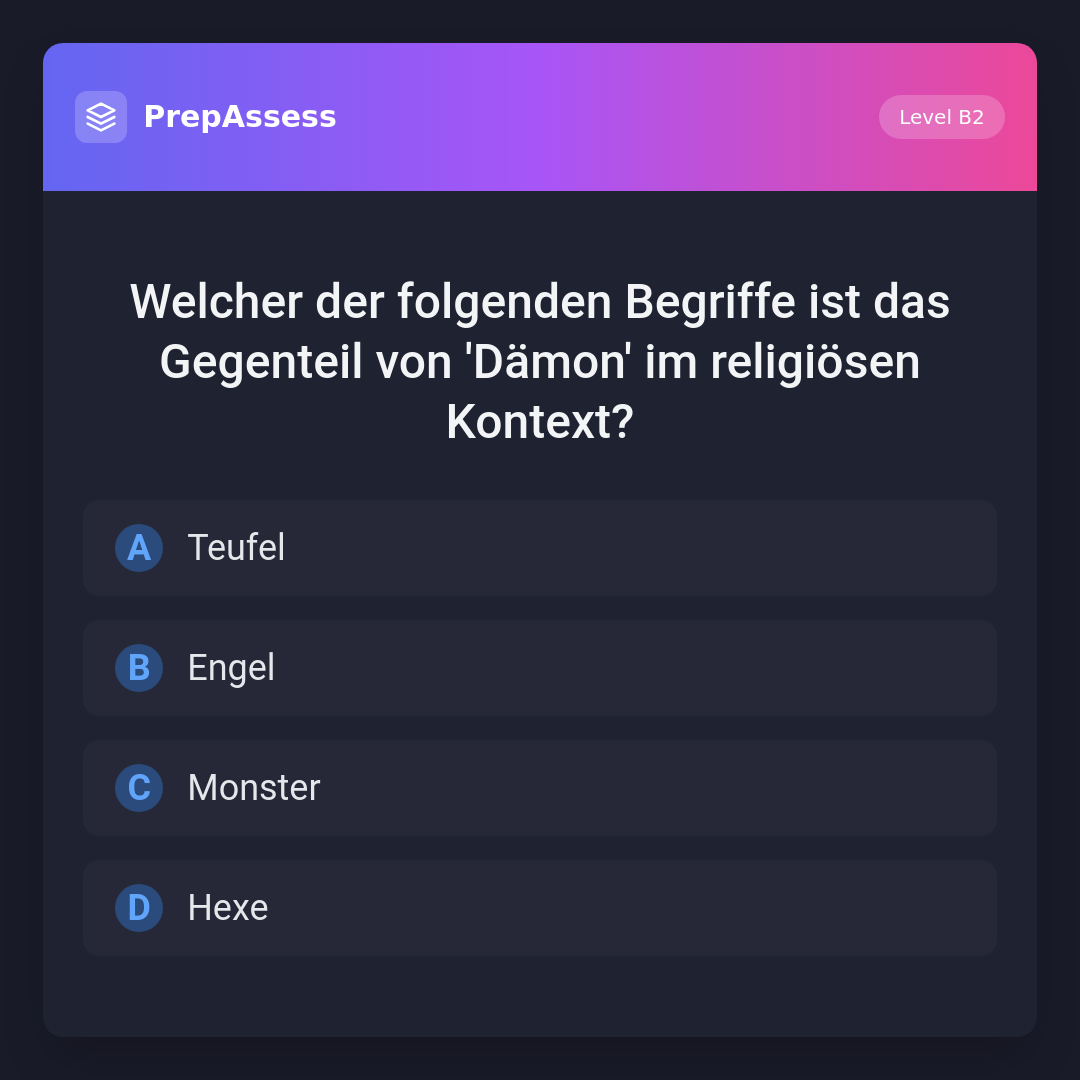Image resolution: width=1080 pixels, height=1080 pixels.
Task: Mark answer D Hexe
Action: [x=539, y=908]
